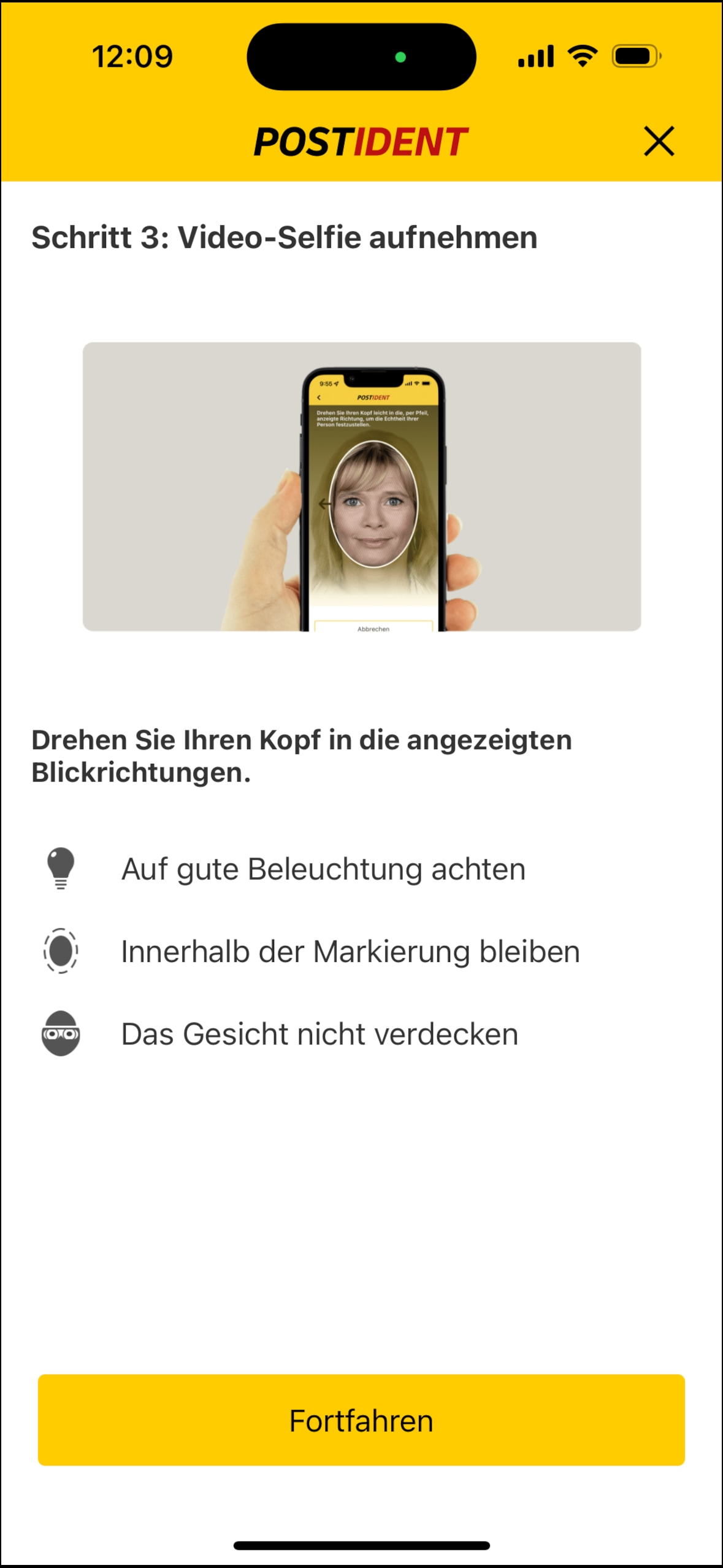723x1568 pixels.
Task: Tap the Fortfahren button
Action: click(361, 1420)
